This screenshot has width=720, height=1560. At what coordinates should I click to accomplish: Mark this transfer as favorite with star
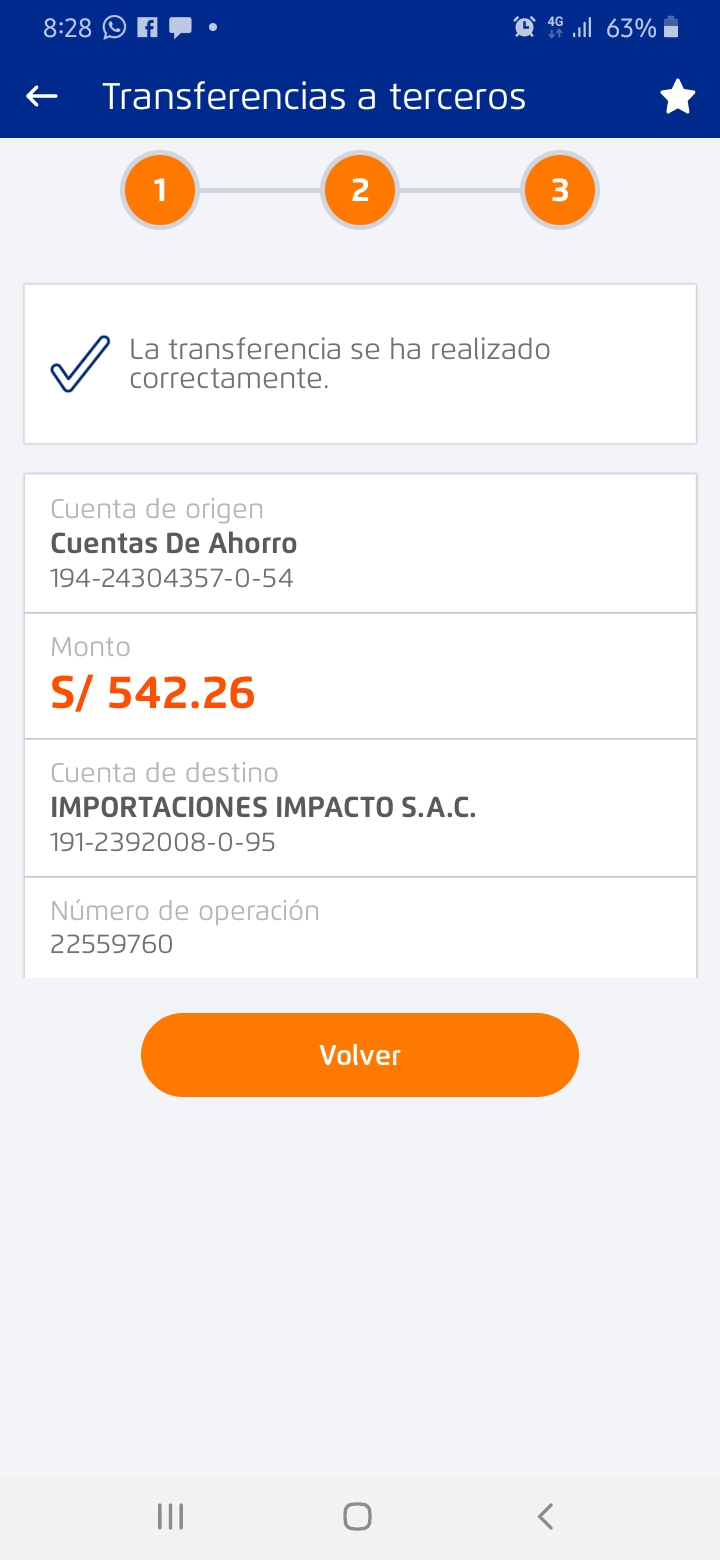coord(677,97)
